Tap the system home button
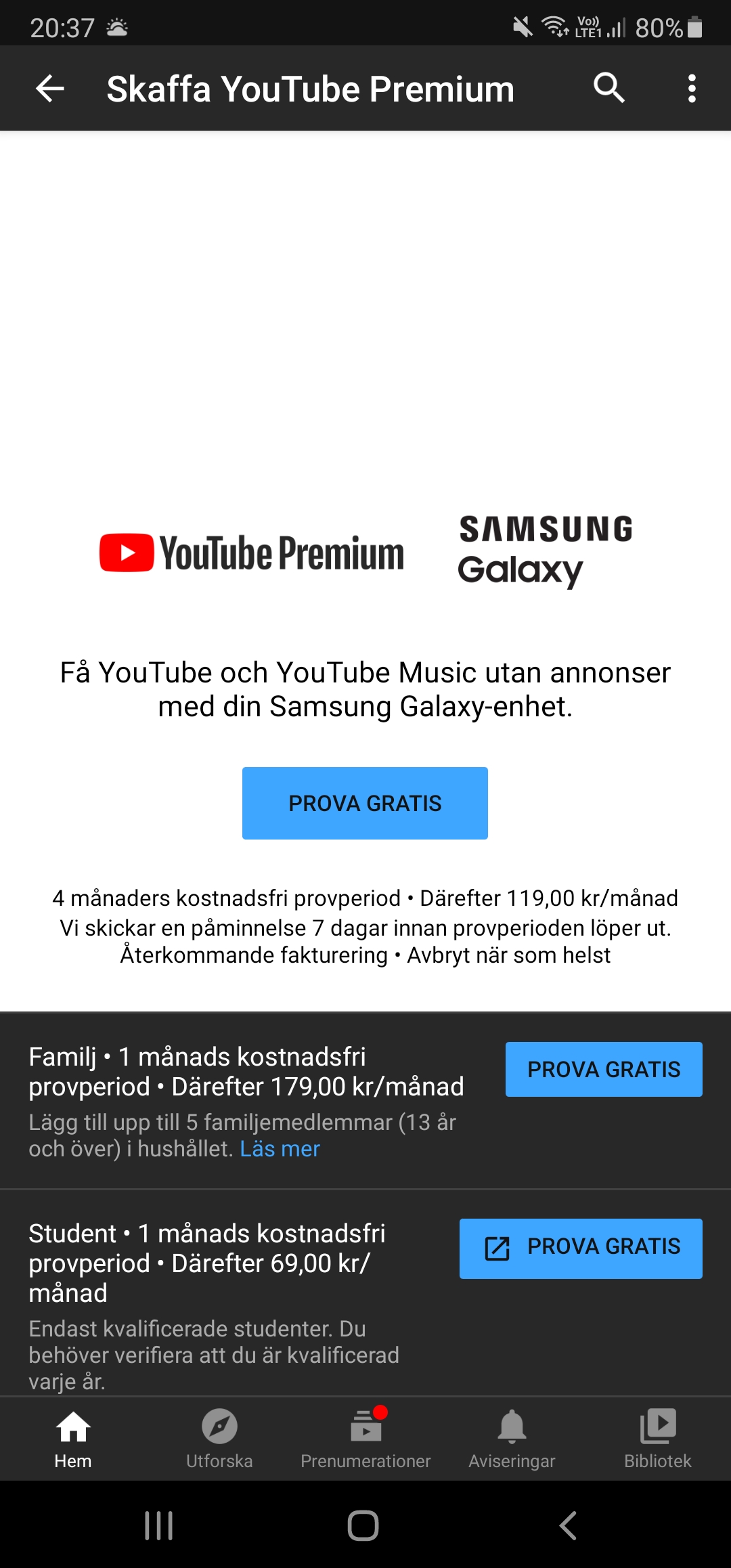731x1568 pixels. (363, 1525)
